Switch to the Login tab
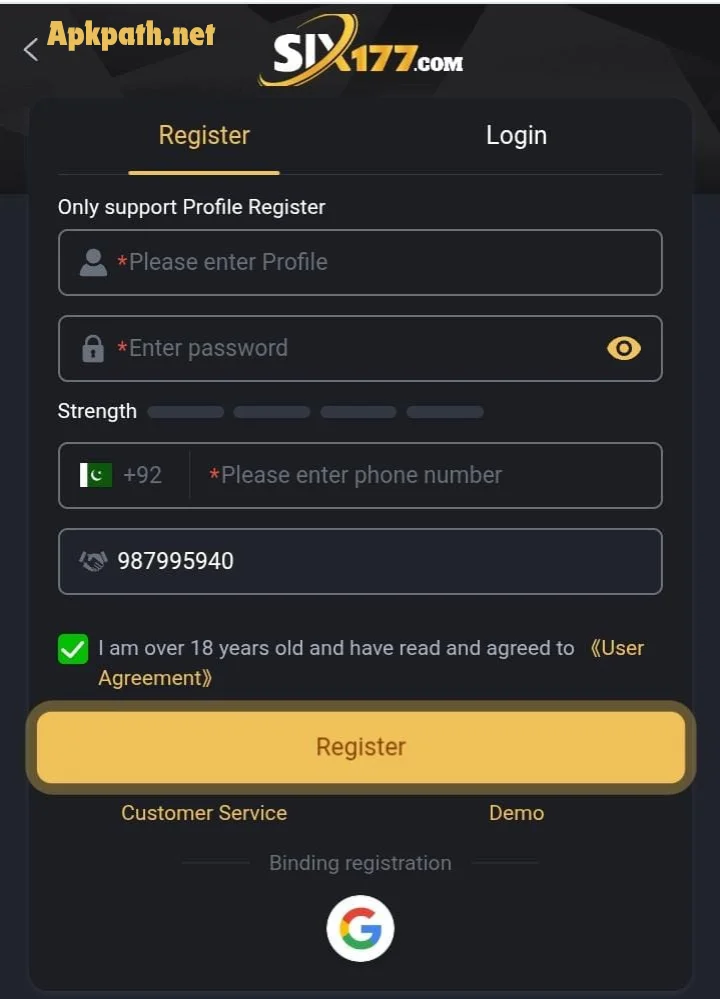720x999 pixels. click(516, 135)
